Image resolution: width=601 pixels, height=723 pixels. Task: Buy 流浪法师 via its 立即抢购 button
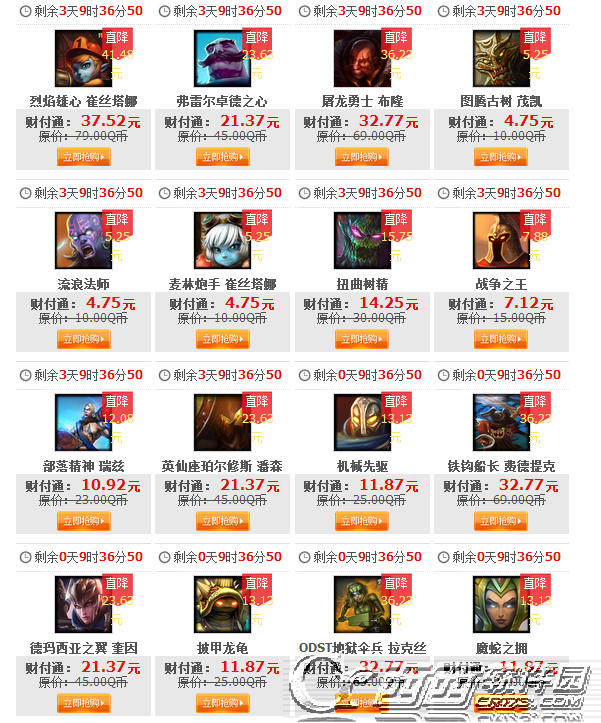83,340
